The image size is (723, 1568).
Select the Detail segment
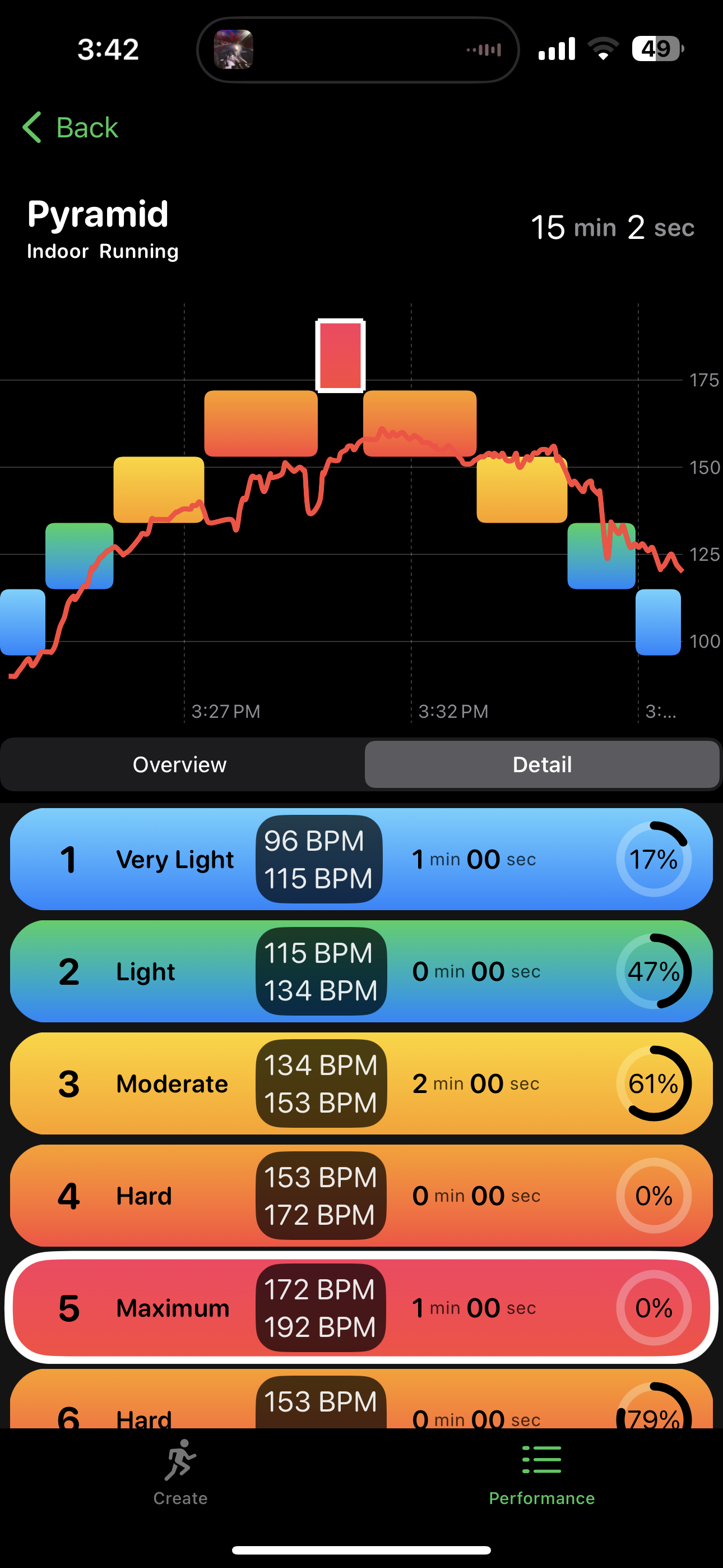[541, 764]
